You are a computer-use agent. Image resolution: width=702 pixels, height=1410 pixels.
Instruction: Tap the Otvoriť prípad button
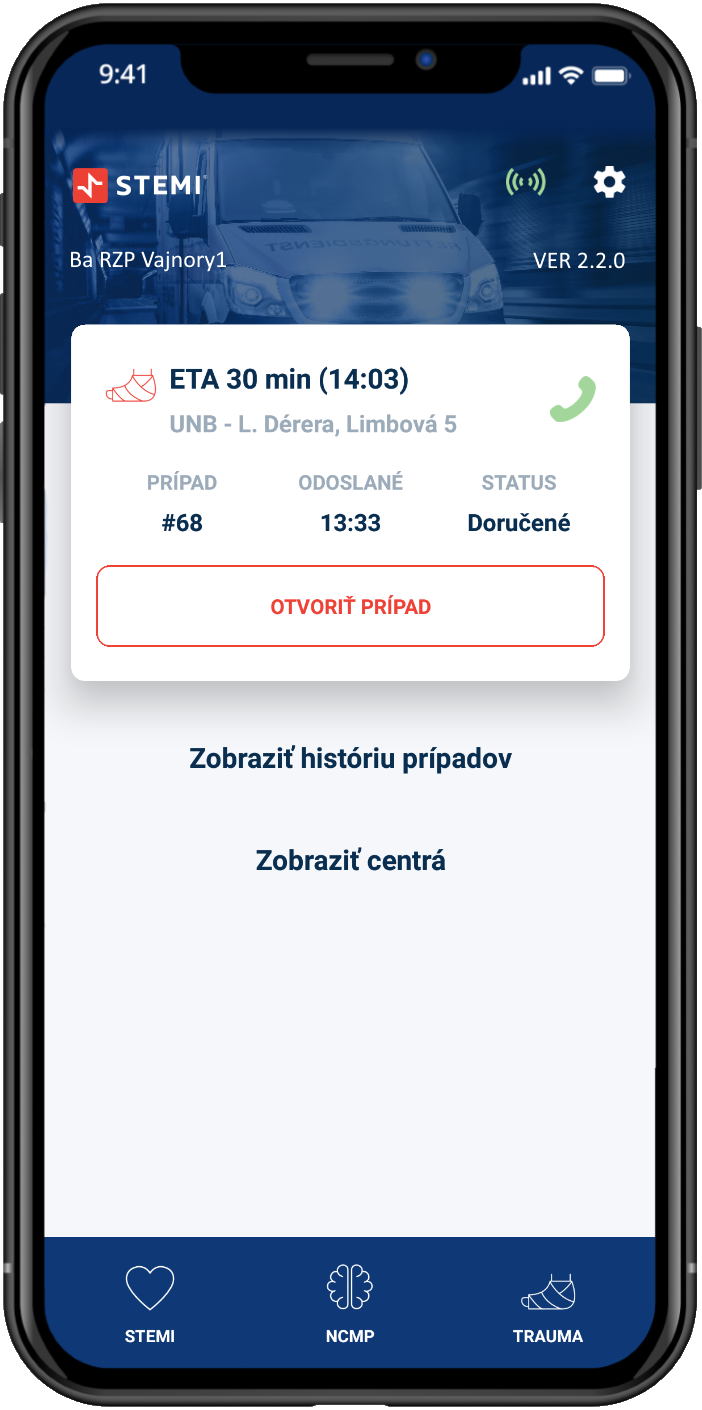pyautogui.click(x=350, y=606)
